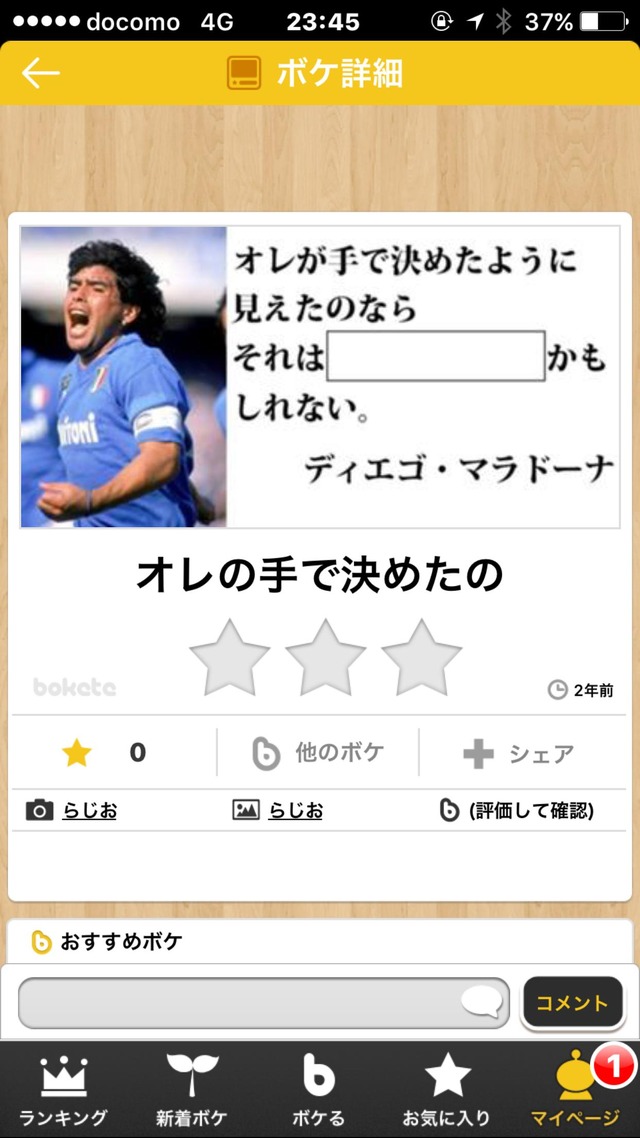The image size is (640, 1138).
Task: Rate this boke with the first star
Action: point(229,658)
